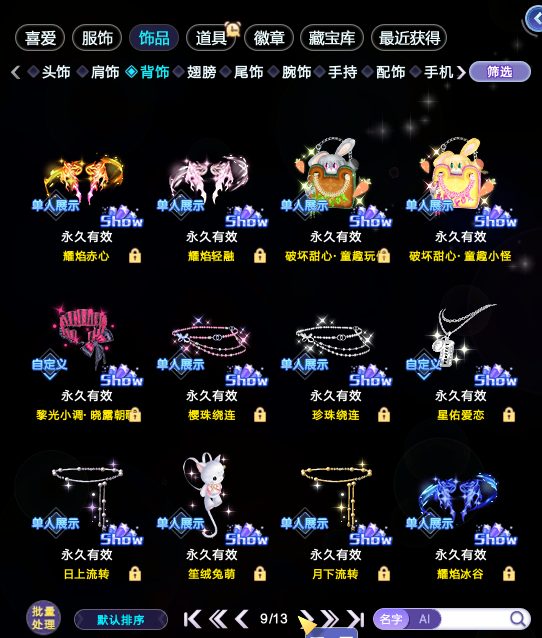The image size is (542, 638).
Task: Tap the 筛选 filter button
Action: (x=500, y=72)
